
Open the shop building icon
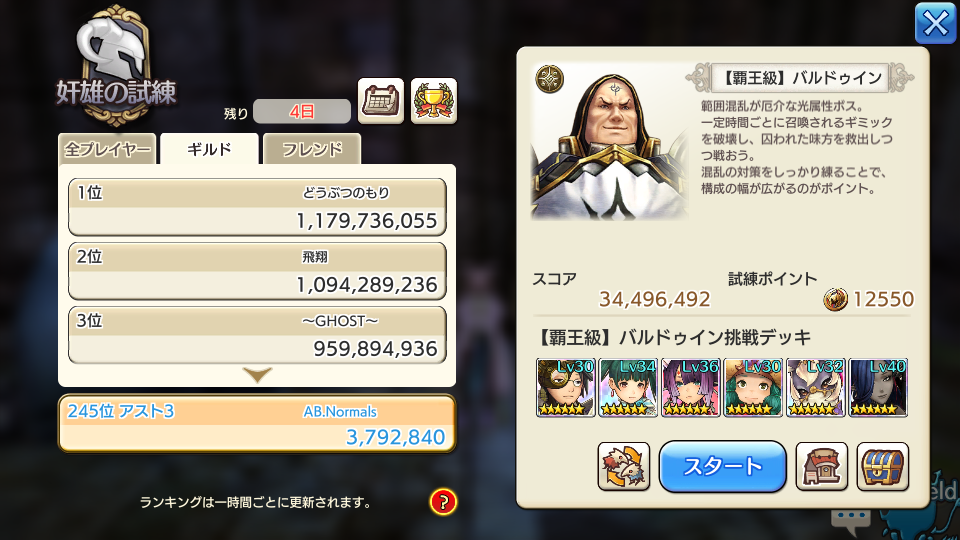click(x=821, y=467)
